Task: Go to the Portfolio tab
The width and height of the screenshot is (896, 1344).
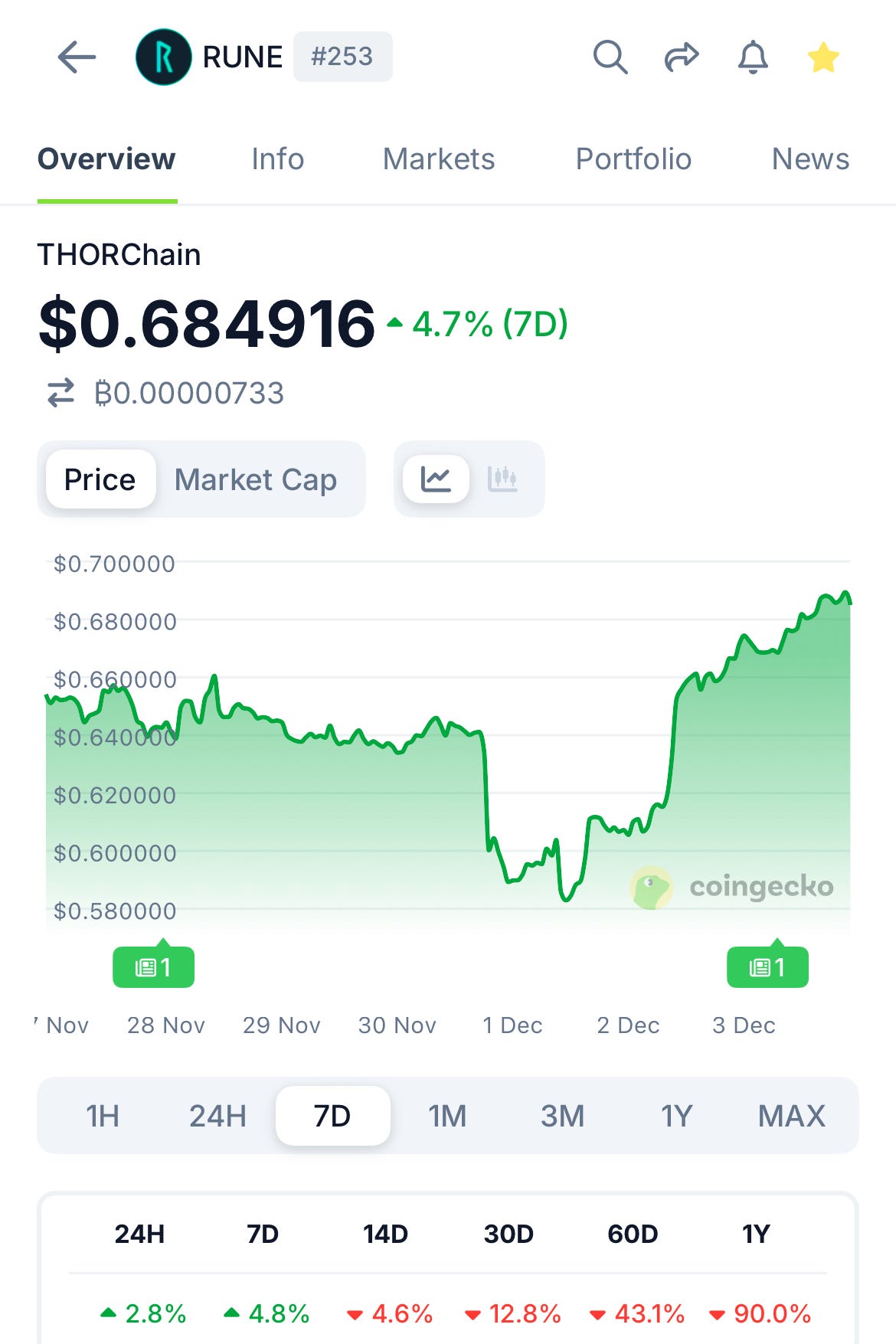Action: tap(633, 159)
